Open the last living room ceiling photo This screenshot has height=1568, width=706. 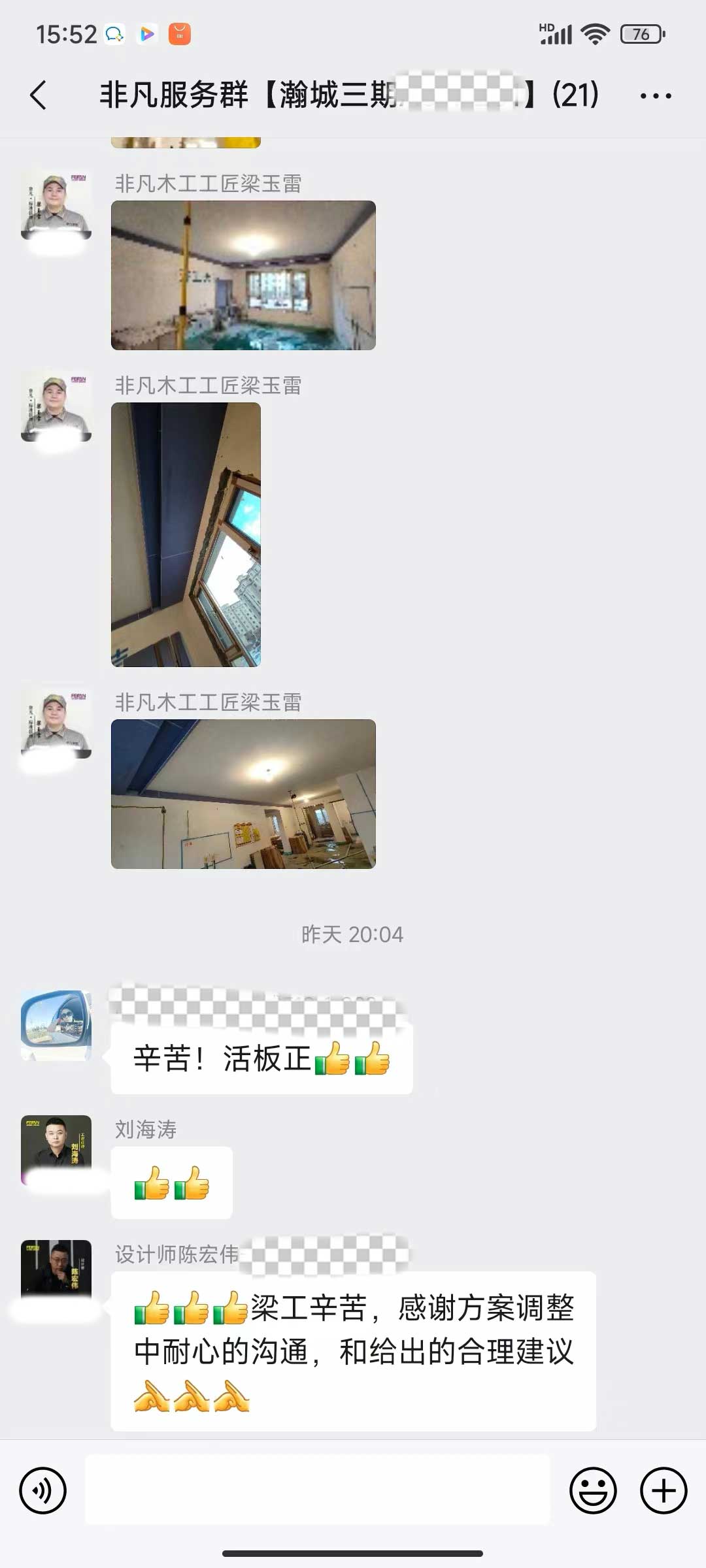click(243, 794)
